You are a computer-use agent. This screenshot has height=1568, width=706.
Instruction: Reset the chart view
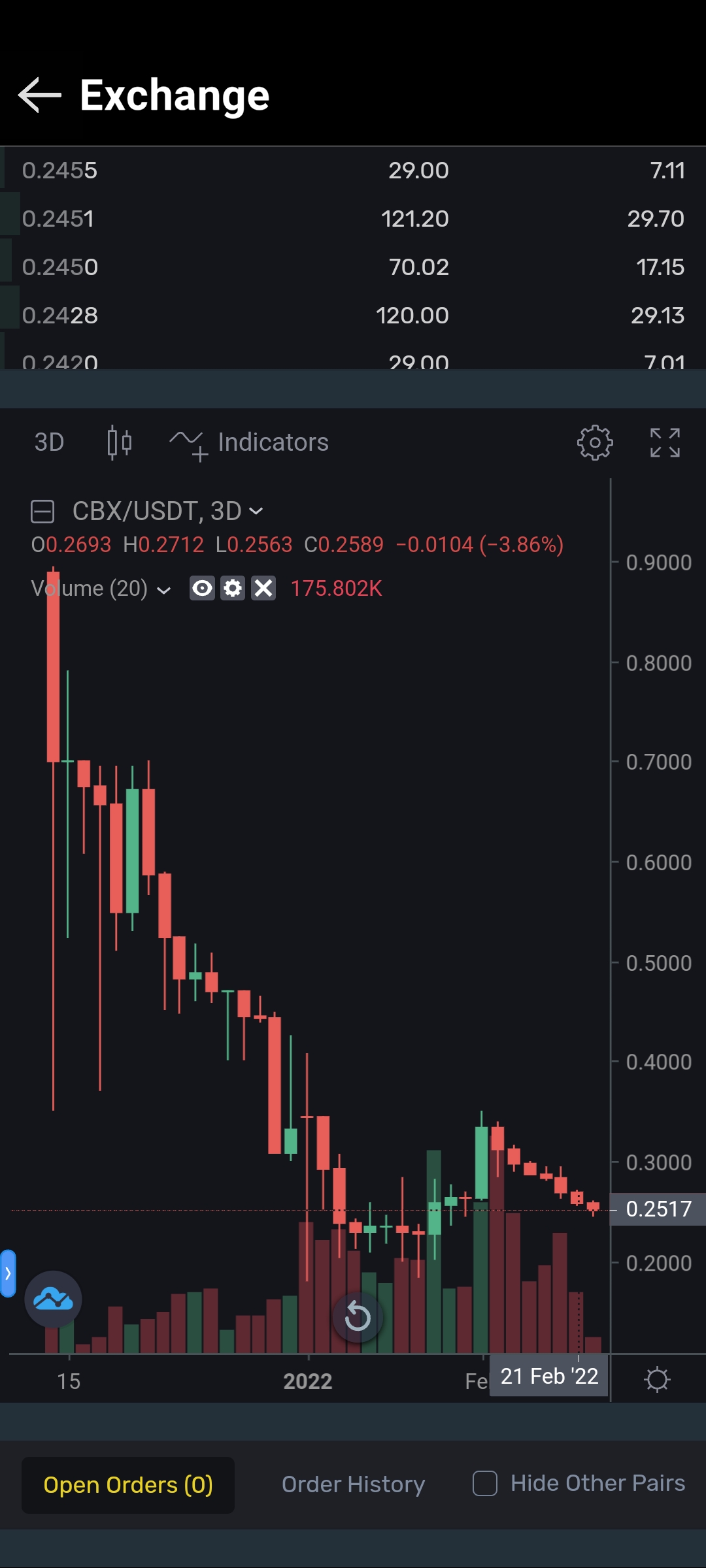pos(358,1316)
